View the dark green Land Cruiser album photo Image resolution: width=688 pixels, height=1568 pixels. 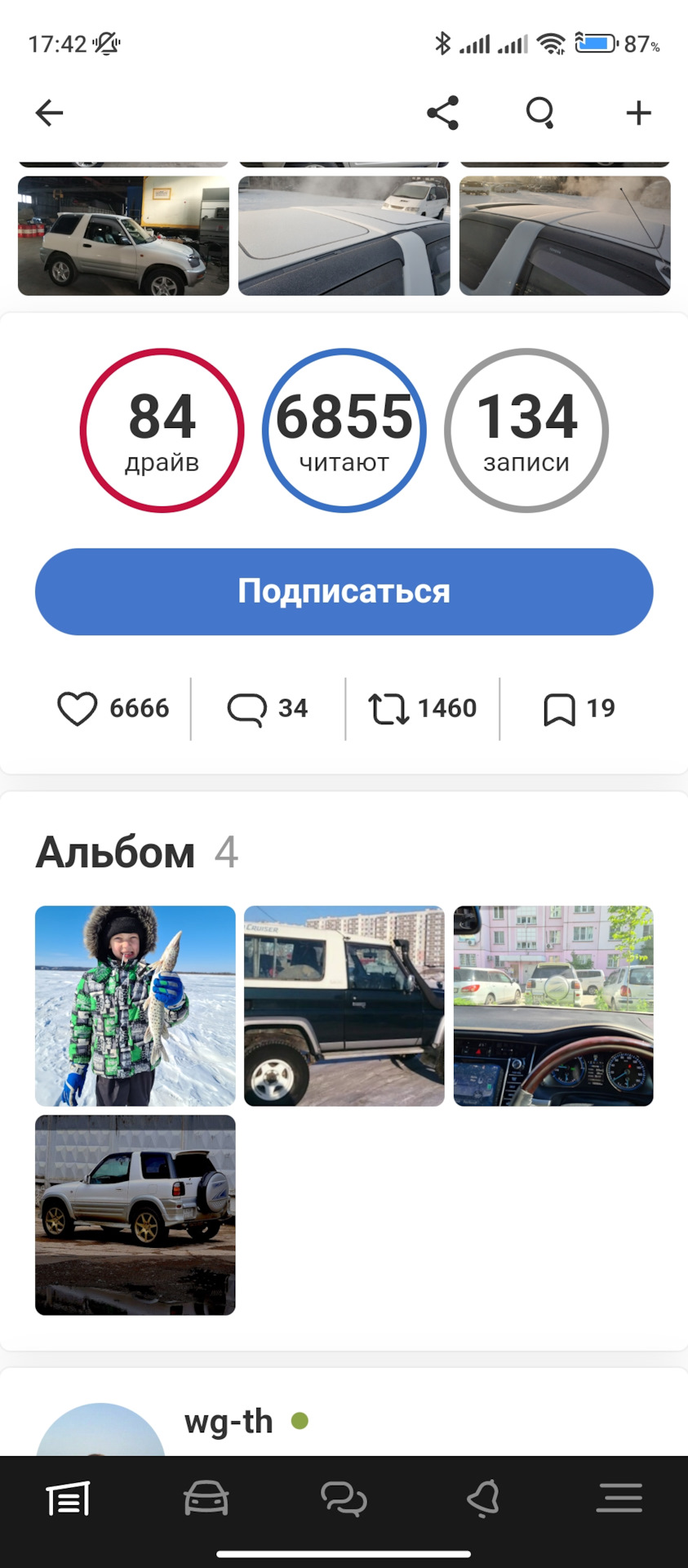344,1005
